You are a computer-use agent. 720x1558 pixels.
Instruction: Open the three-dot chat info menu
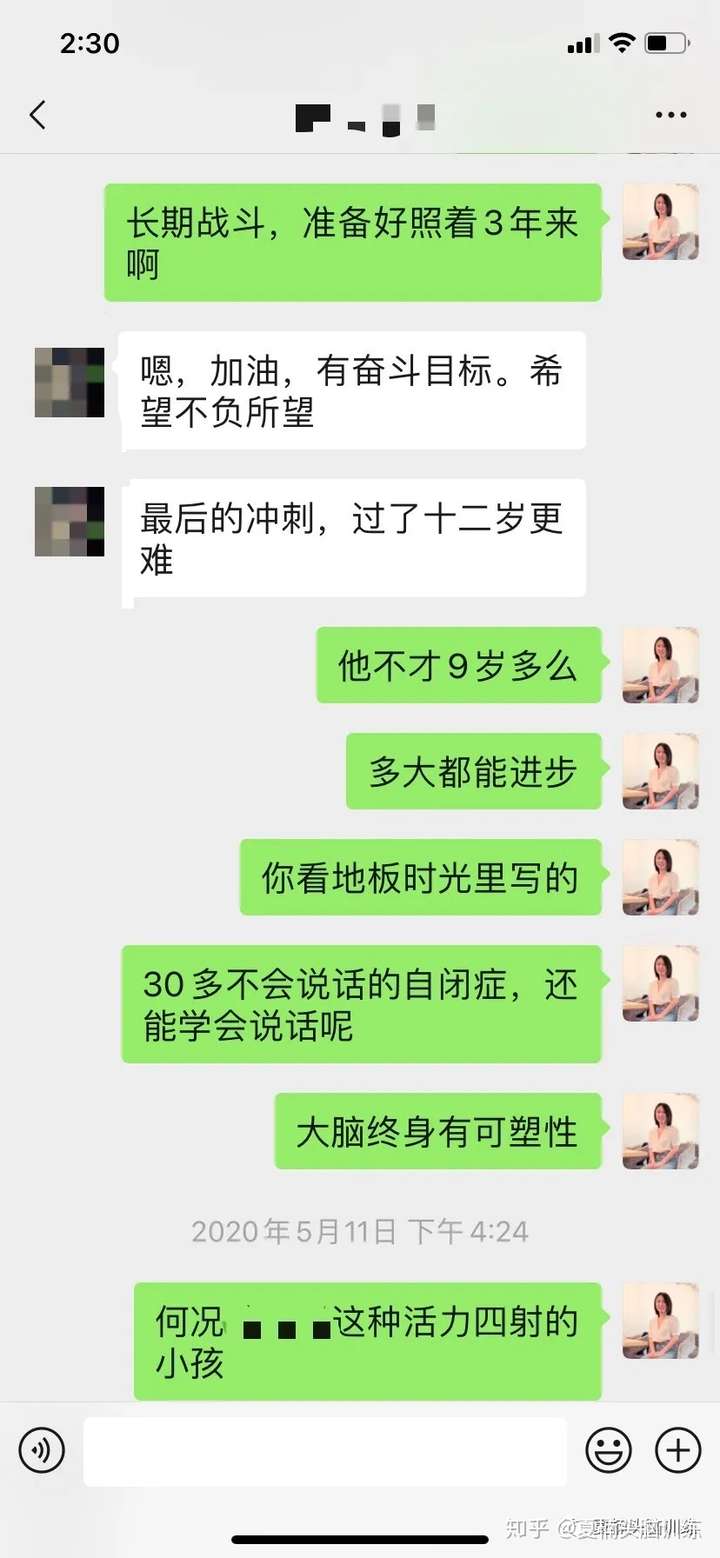pos(670,115)
